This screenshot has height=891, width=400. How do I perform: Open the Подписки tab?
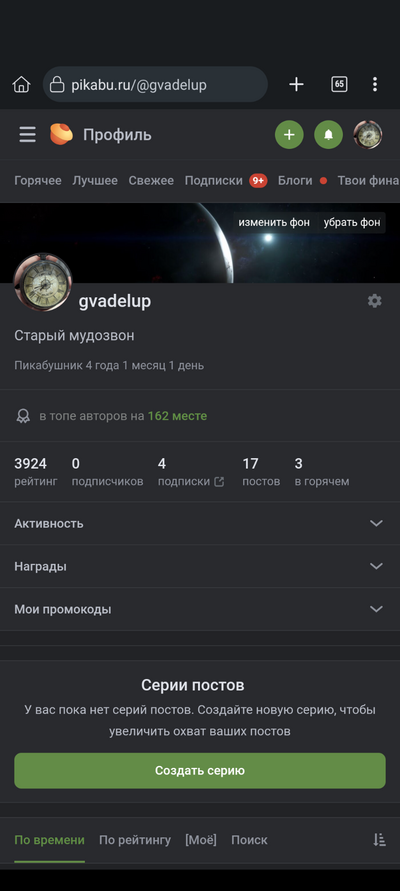click(214, 181)
